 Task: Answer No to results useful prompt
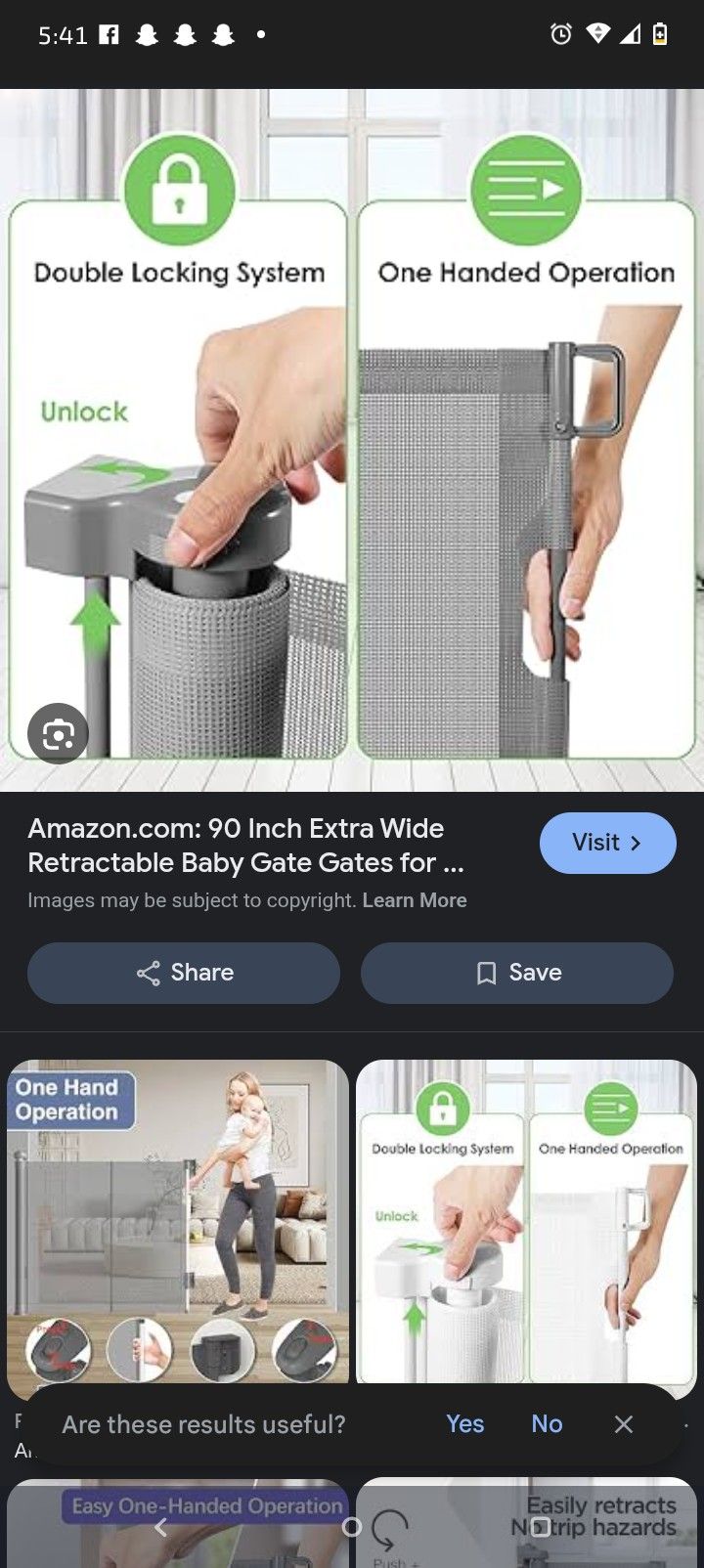(x=547, y=1424)
